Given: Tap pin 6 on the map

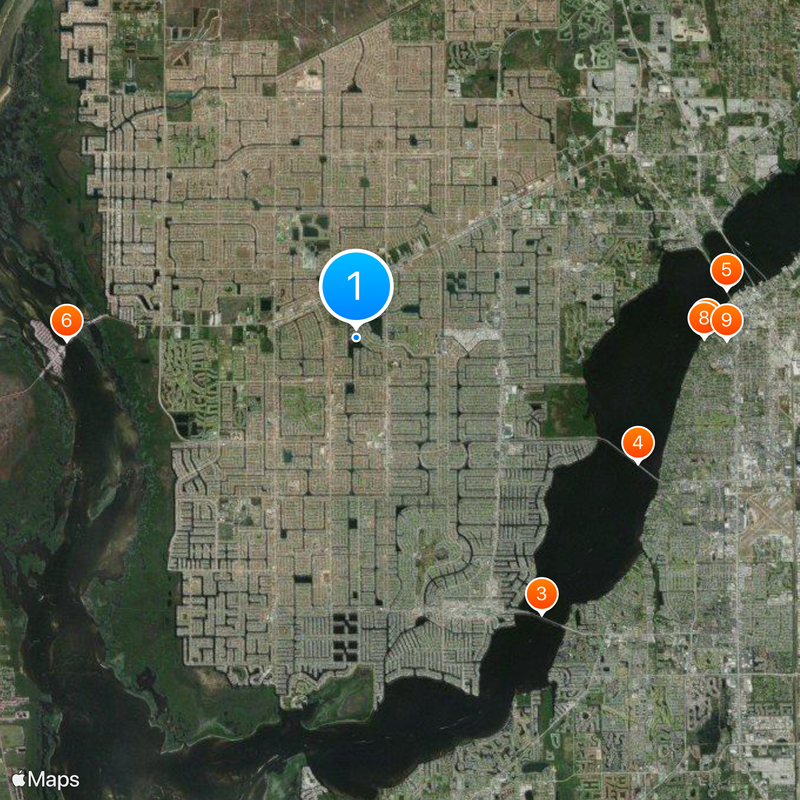Looking at the screenshot, I should pos(66,321).
